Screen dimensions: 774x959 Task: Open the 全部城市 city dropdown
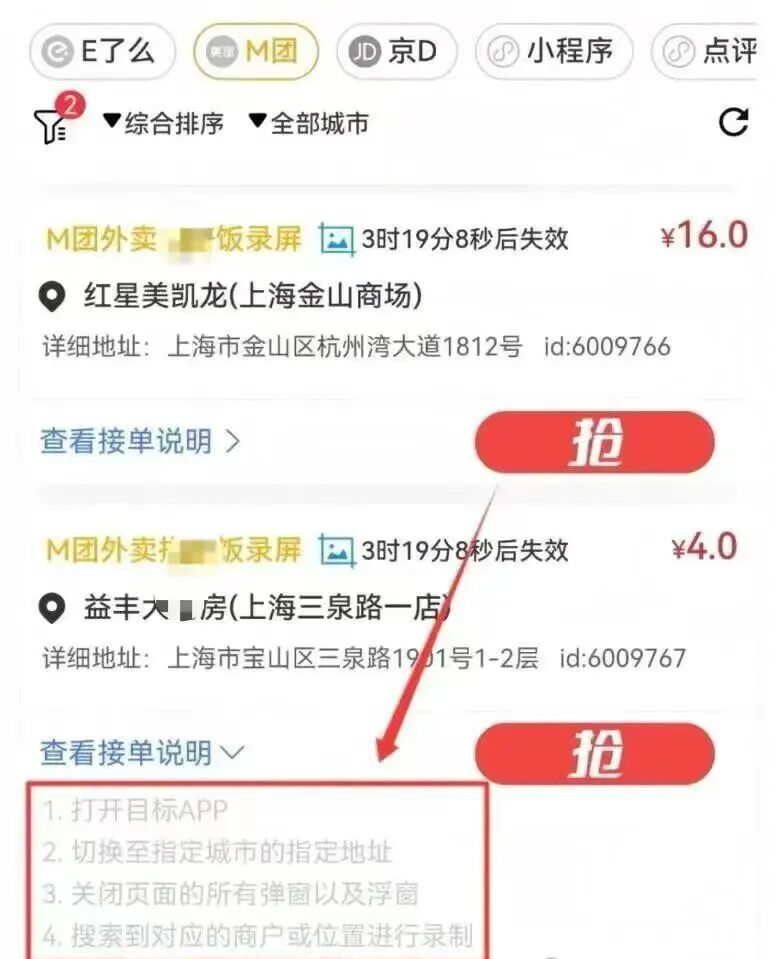tap(308, 123)
